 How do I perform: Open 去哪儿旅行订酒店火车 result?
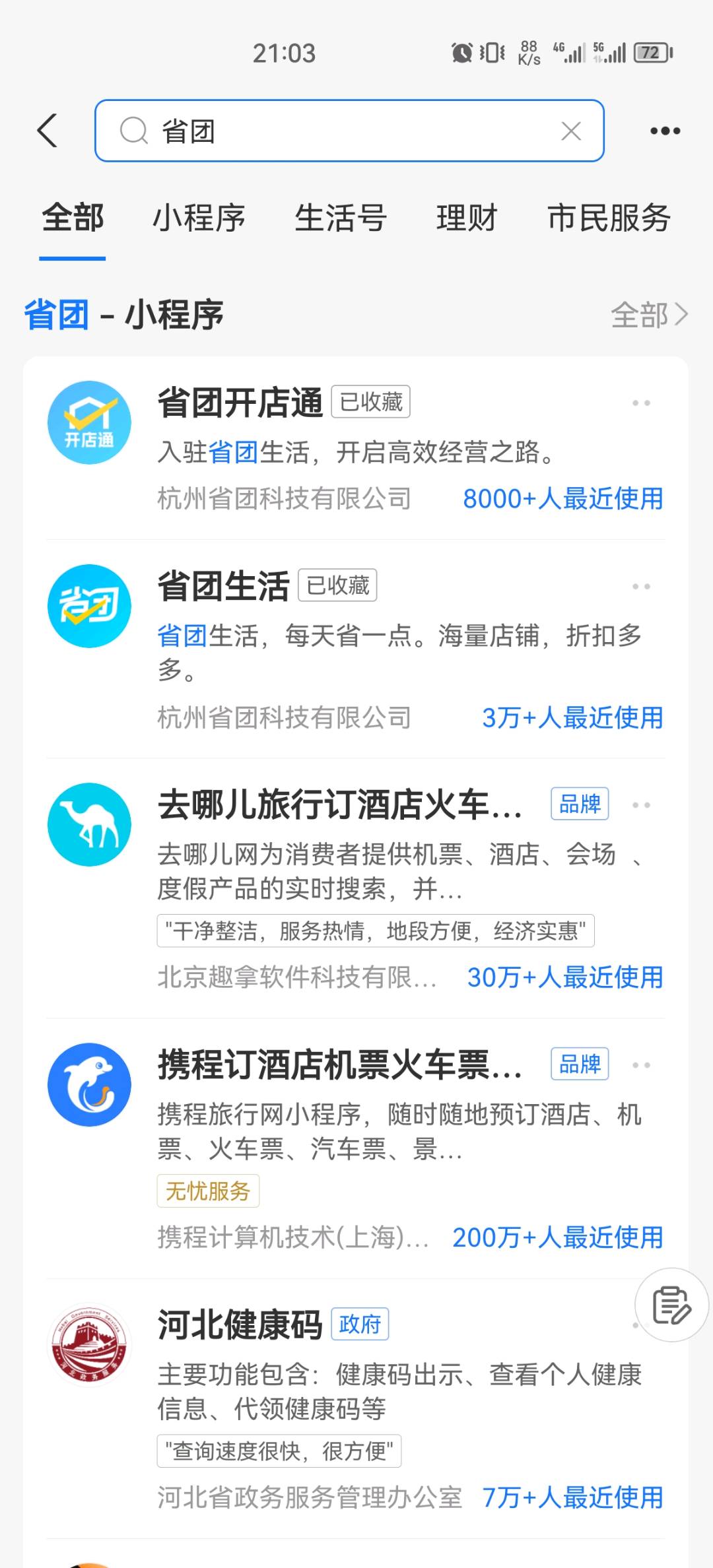click(356, 888)
